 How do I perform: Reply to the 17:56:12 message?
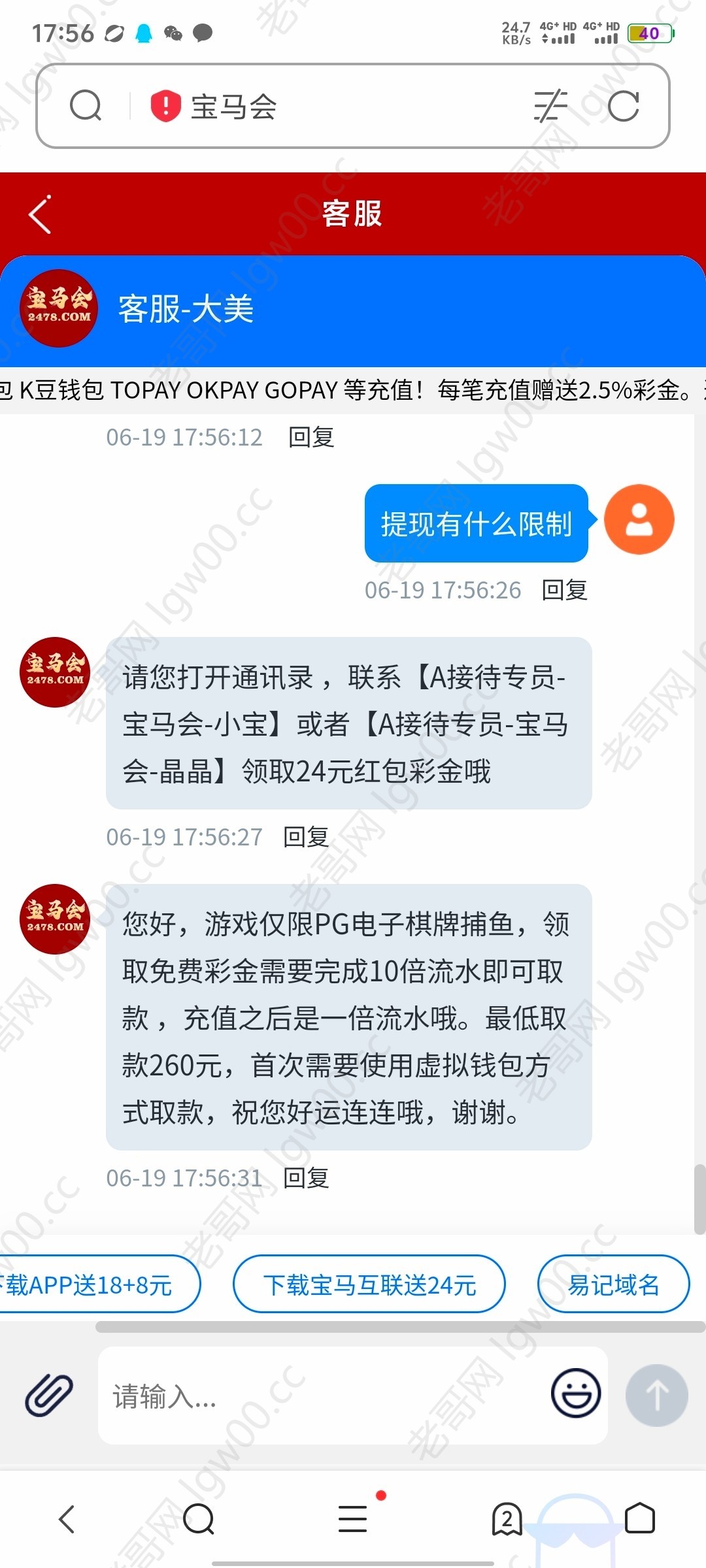[x=311, y=437]
